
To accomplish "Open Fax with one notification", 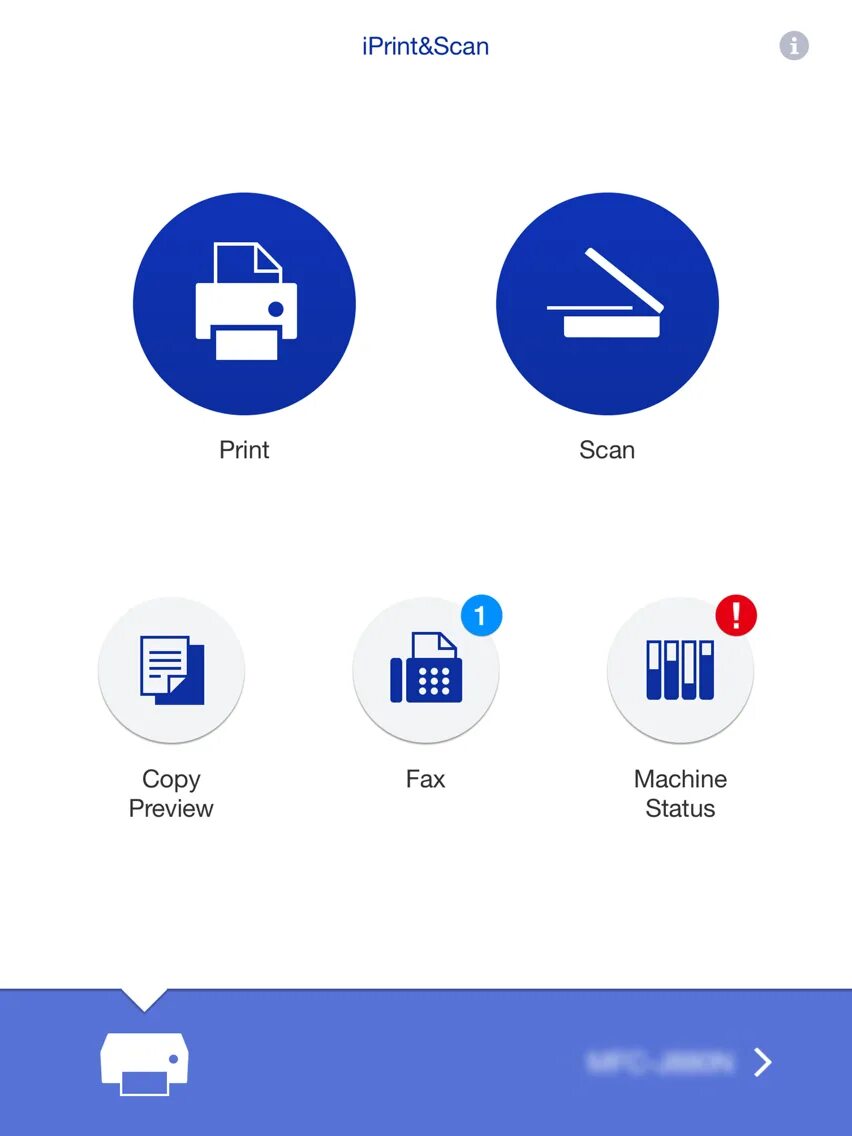I will pyautogui.click(x=426, y=670).
